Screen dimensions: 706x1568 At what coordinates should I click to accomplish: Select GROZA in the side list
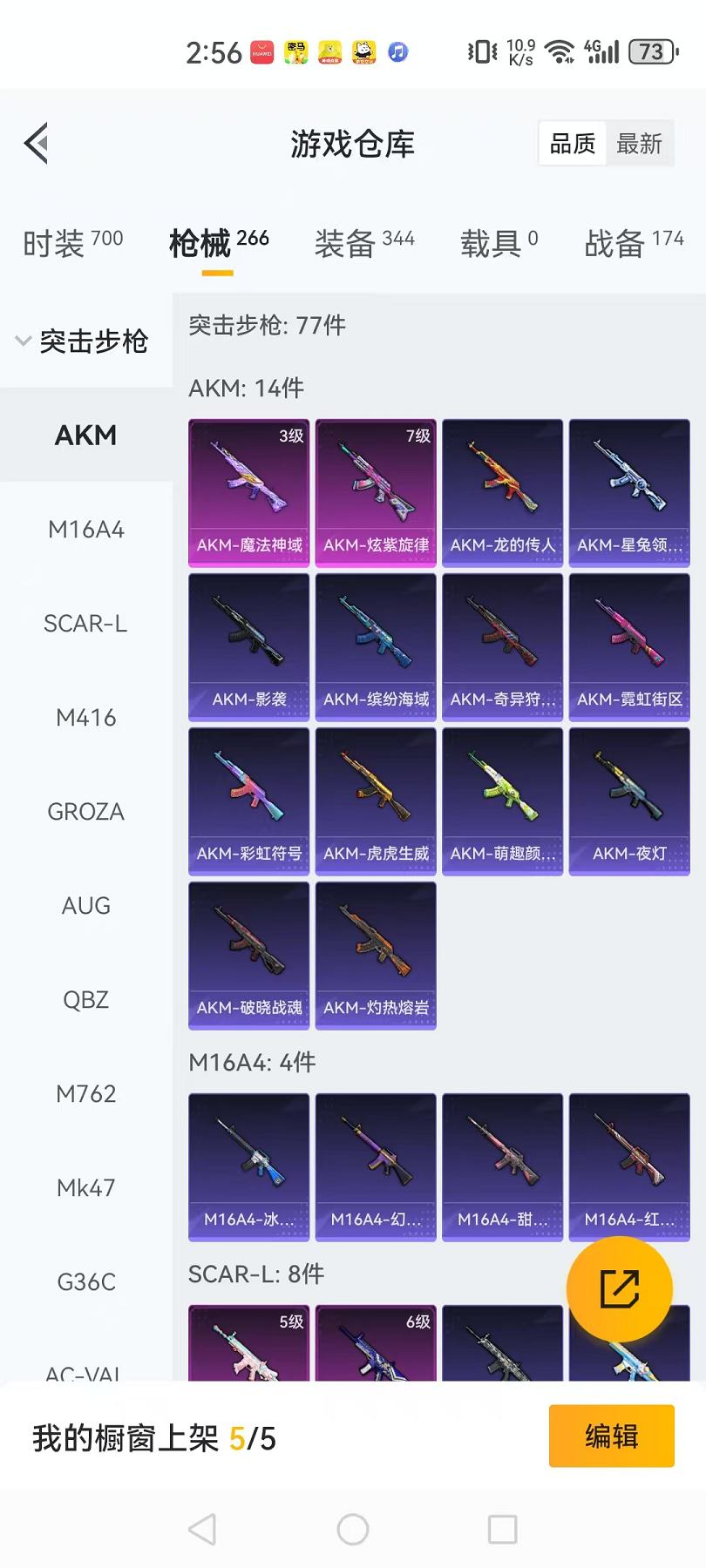(85, 812)
